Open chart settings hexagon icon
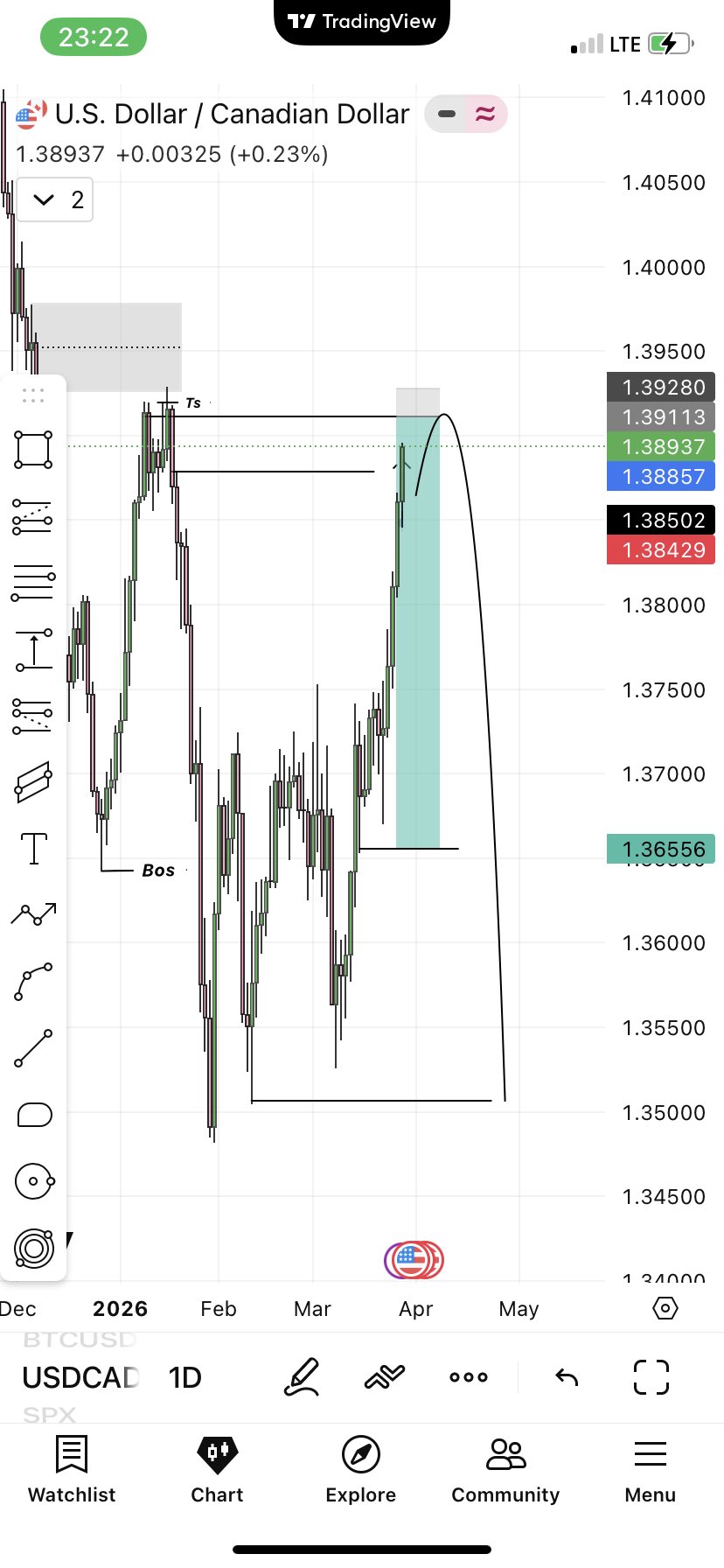Screen dimensions: 724x1568 click(x=665, y=1308)
